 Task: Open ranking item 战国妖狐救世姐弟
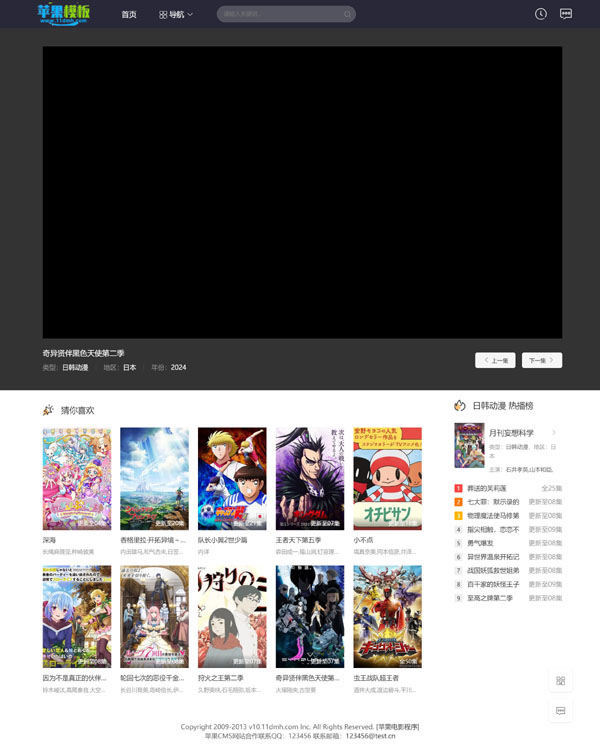coord(493,570)
